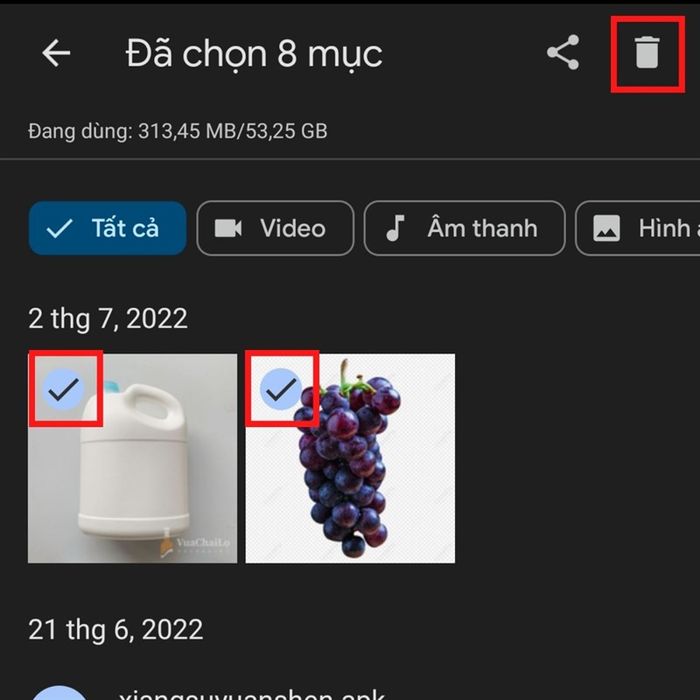Uncheck the purple grapes photo

282,389
